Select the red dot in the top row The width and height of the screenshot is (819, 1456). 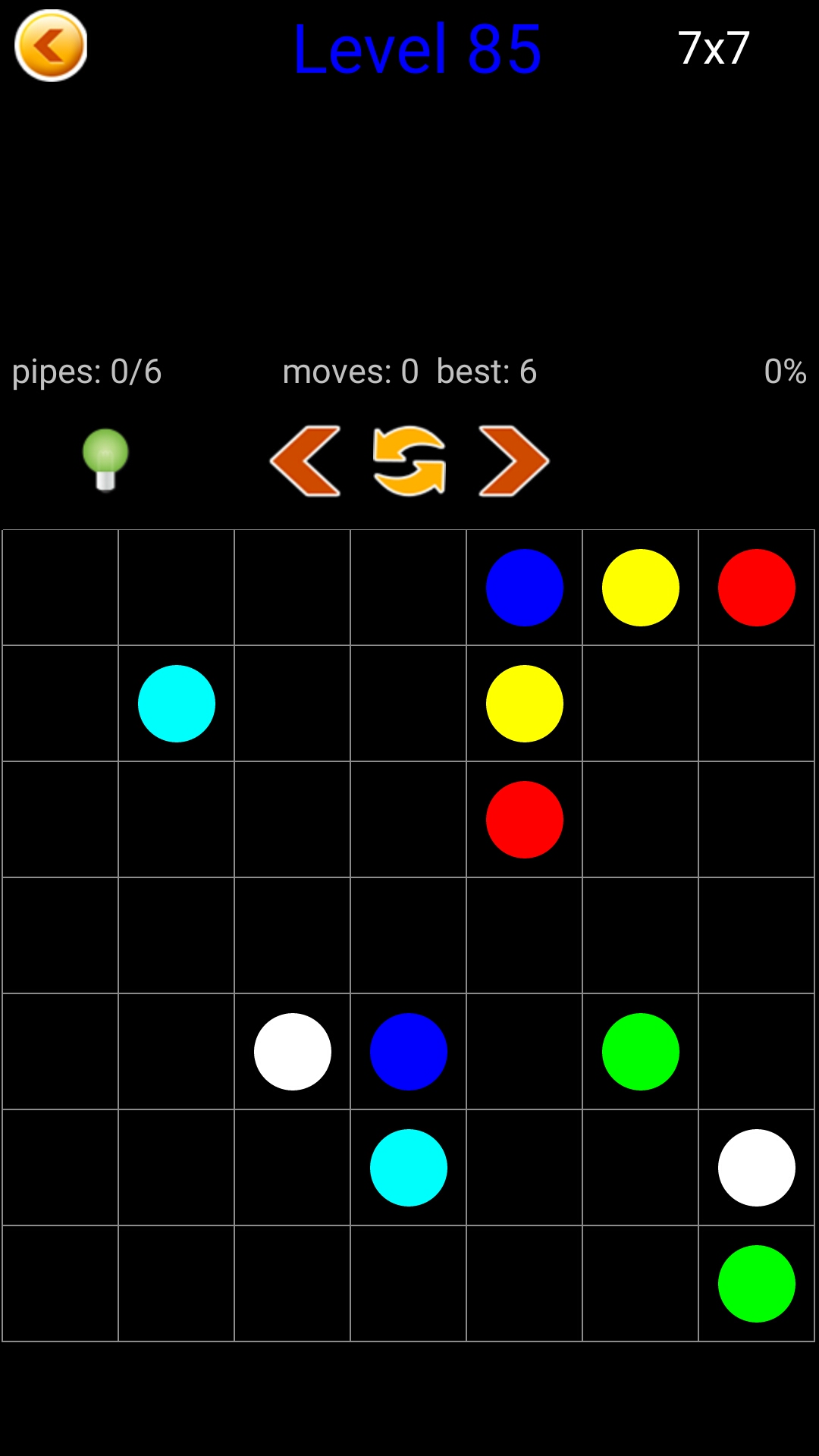(756, 588)
